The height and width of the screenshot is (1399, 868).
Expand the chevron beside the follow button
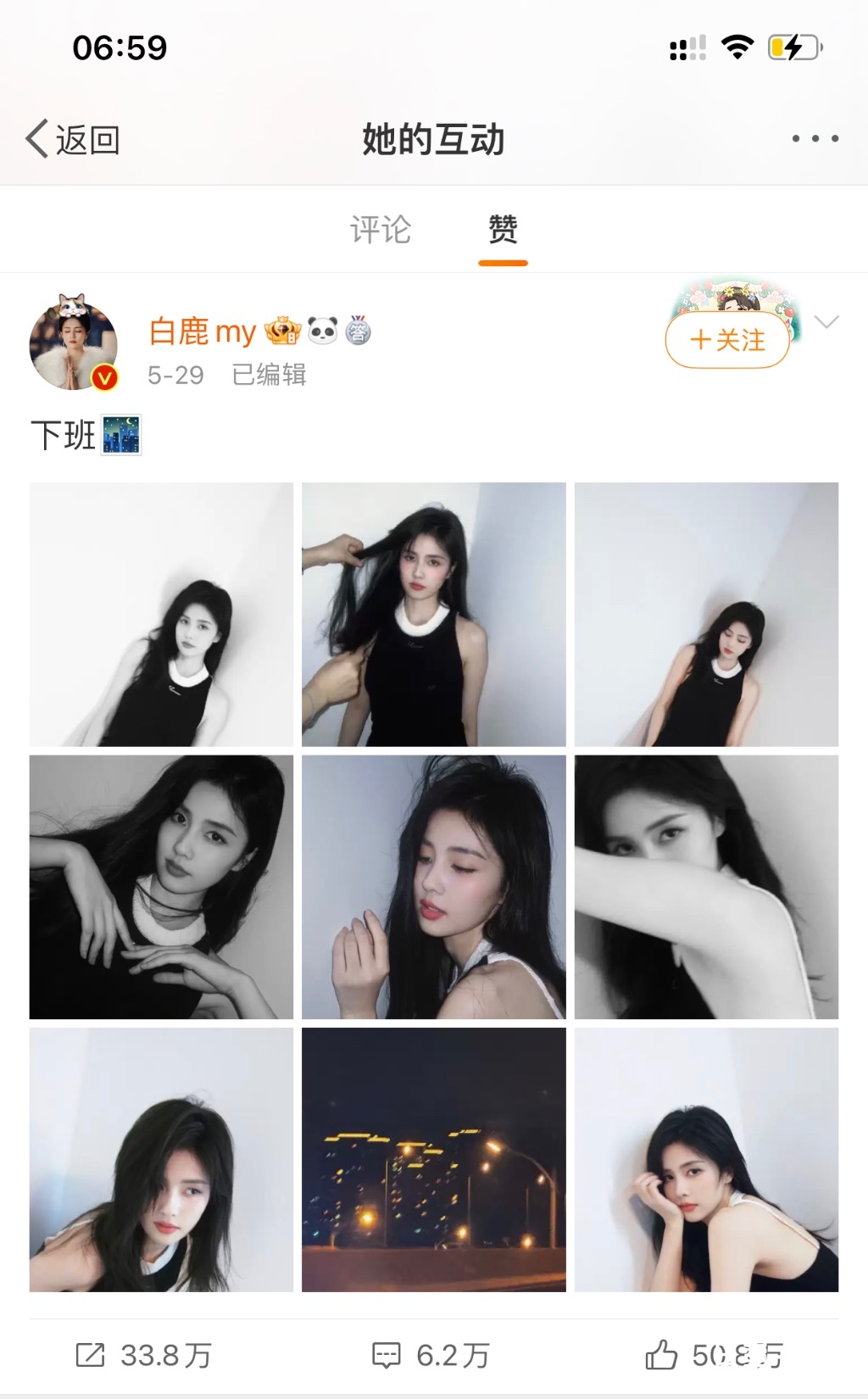click(825, 322)
